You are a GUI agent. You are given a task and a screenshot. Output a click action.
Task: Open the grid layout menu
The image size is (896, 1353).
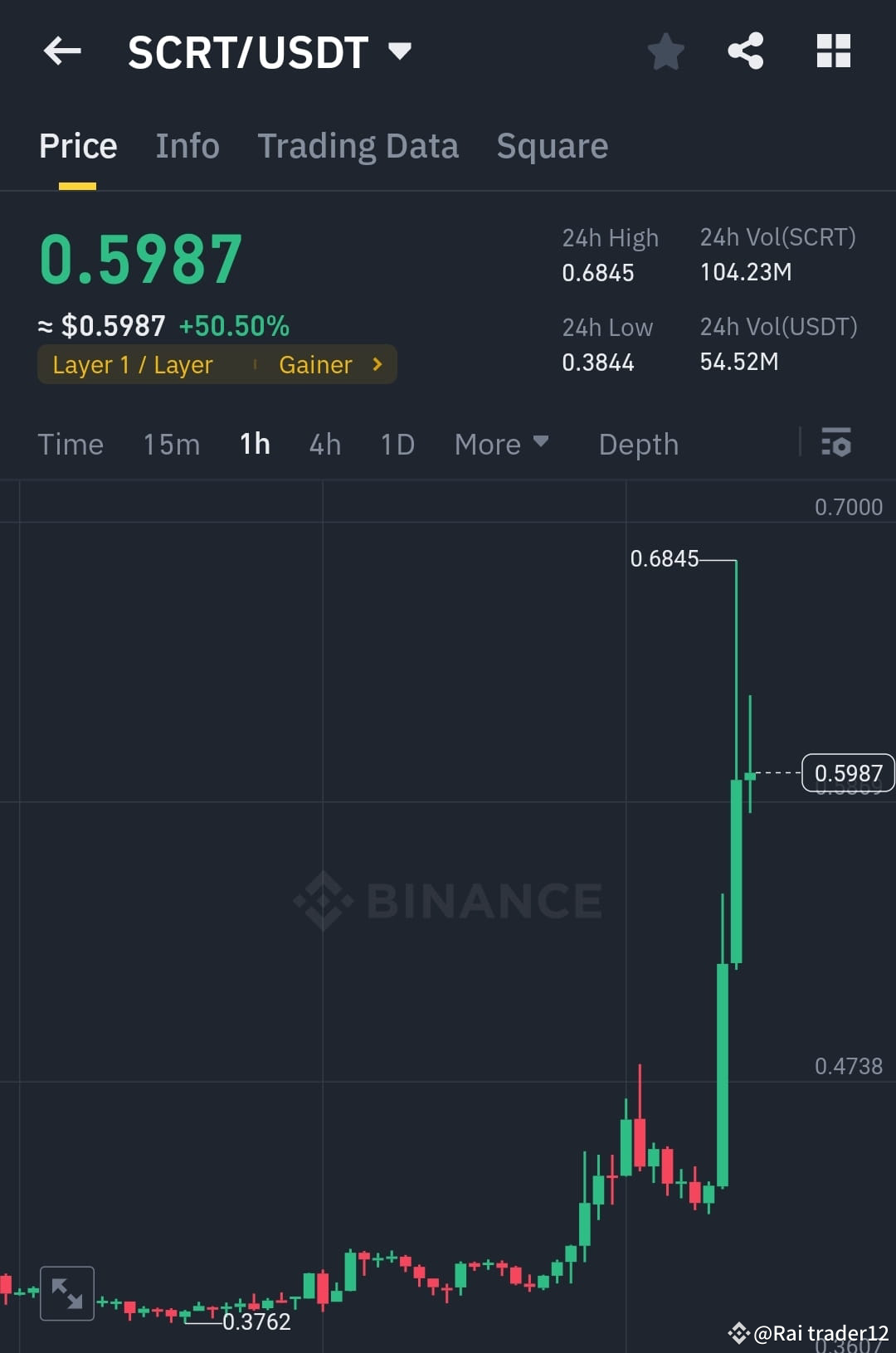tap(832, 51)
